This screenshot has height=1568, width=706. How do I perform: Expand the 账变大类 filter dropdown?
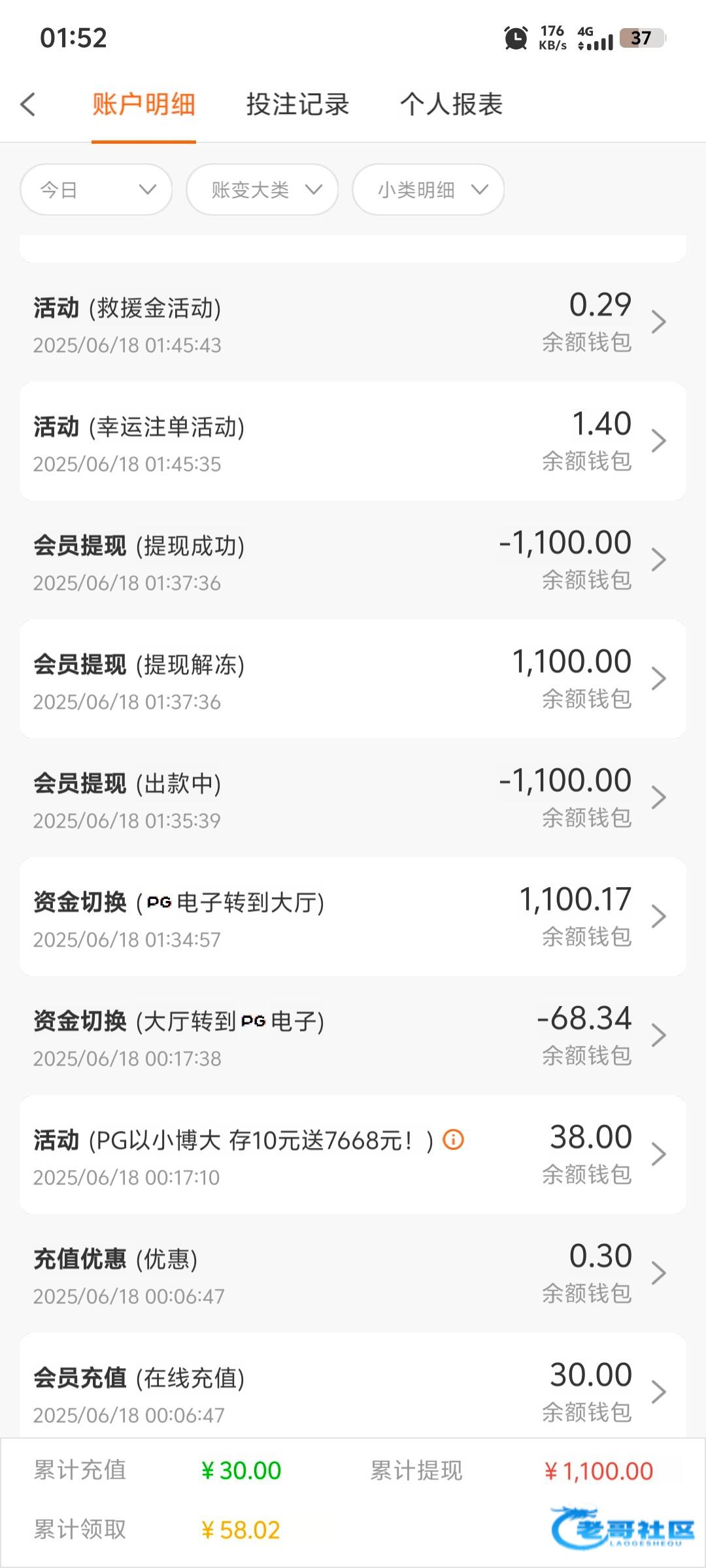(x=262, y=189)
